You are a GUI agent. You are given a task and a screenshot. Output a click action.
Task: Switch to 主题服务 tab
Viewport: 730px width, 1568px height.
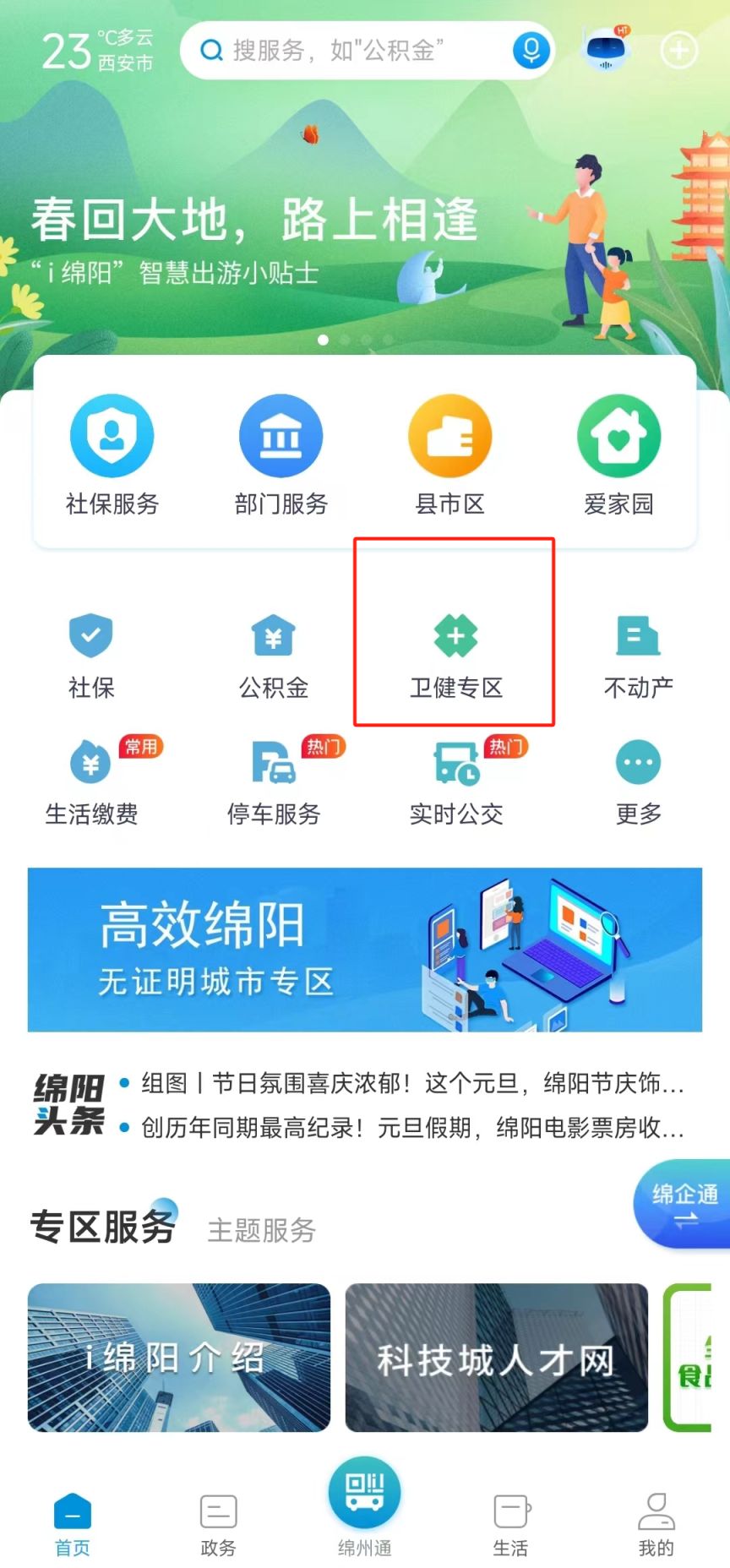[x=262, y=1230]
